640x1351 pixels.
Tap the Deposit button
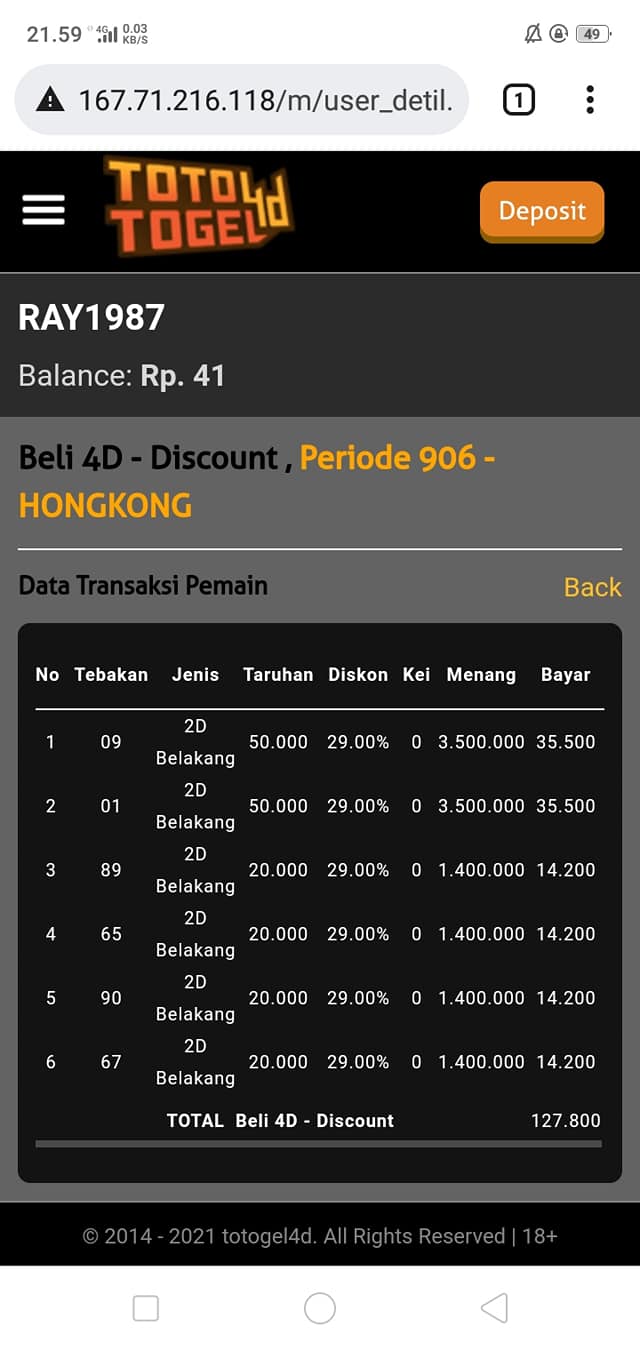[x=542, y=211]
